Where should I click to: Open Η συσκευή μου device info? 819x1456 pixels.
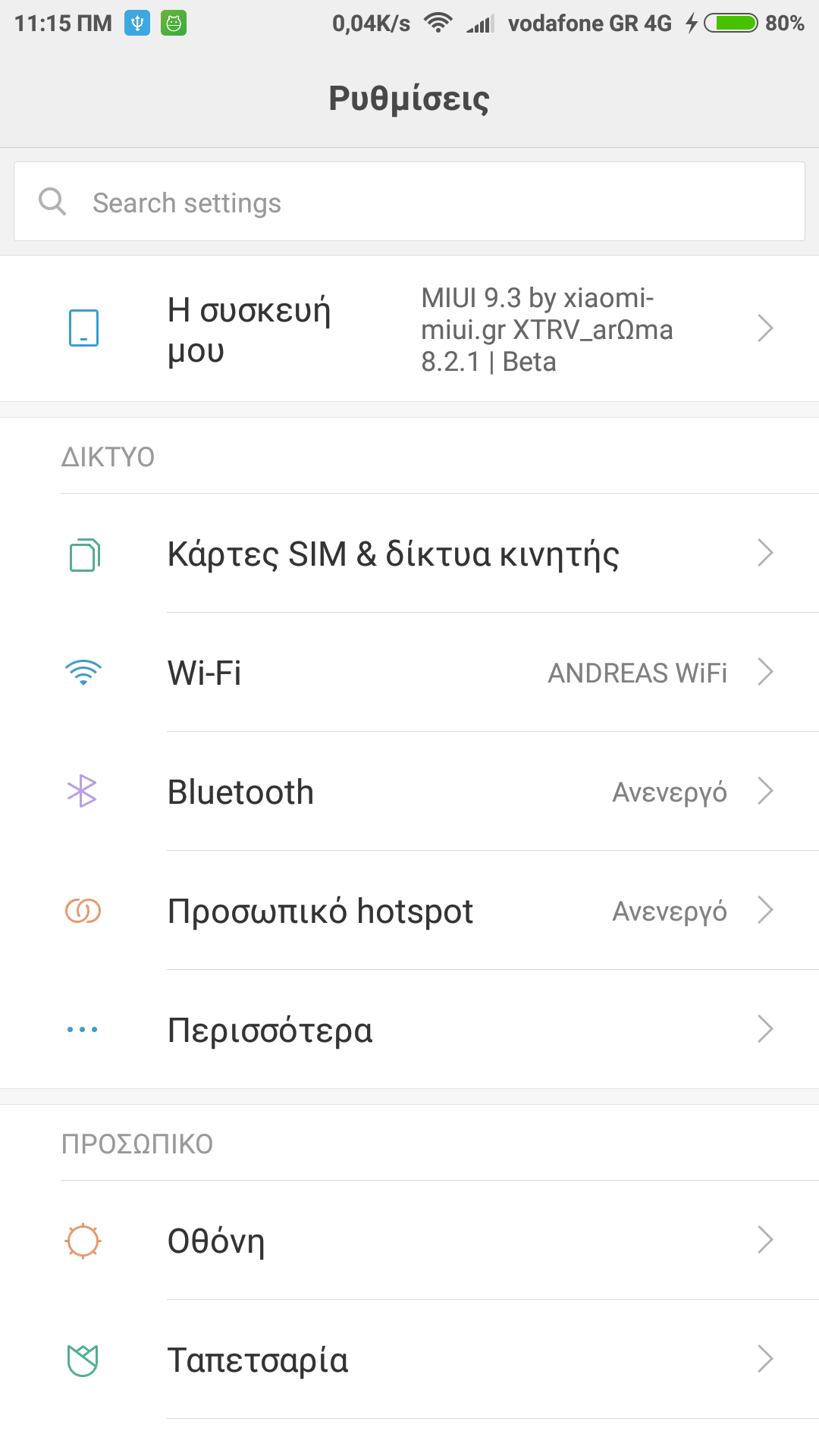pos(409,329)
